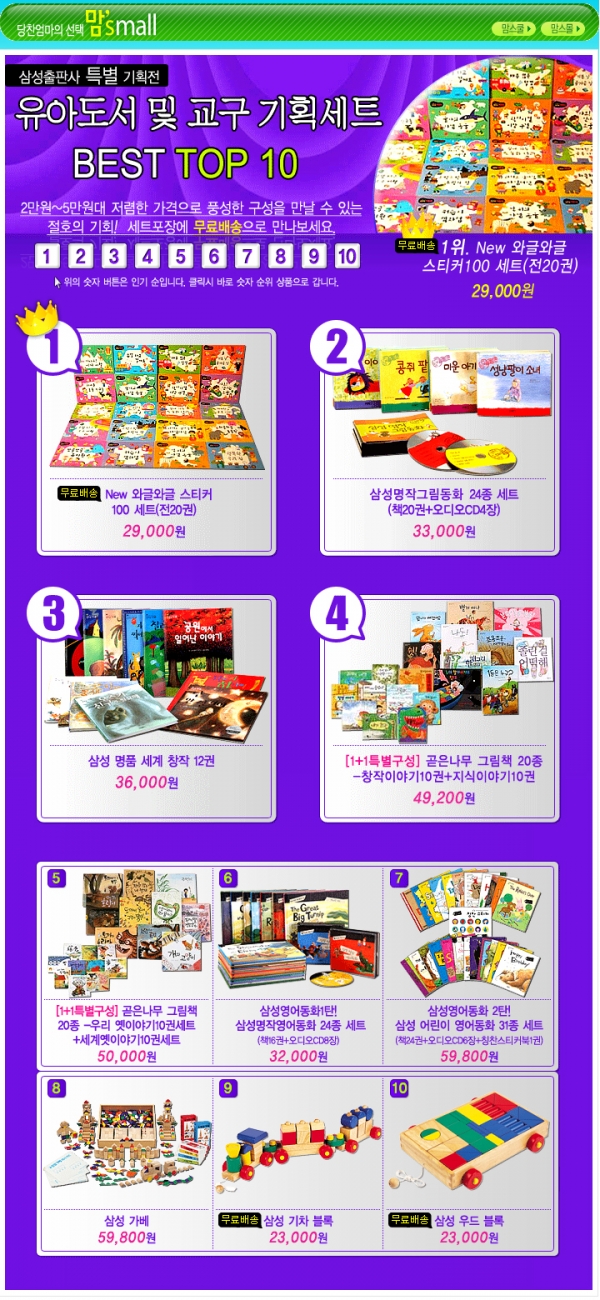Open 삼성 우드 블록 product
The width and height of the screenshot is (600, 1300).
469,1160
